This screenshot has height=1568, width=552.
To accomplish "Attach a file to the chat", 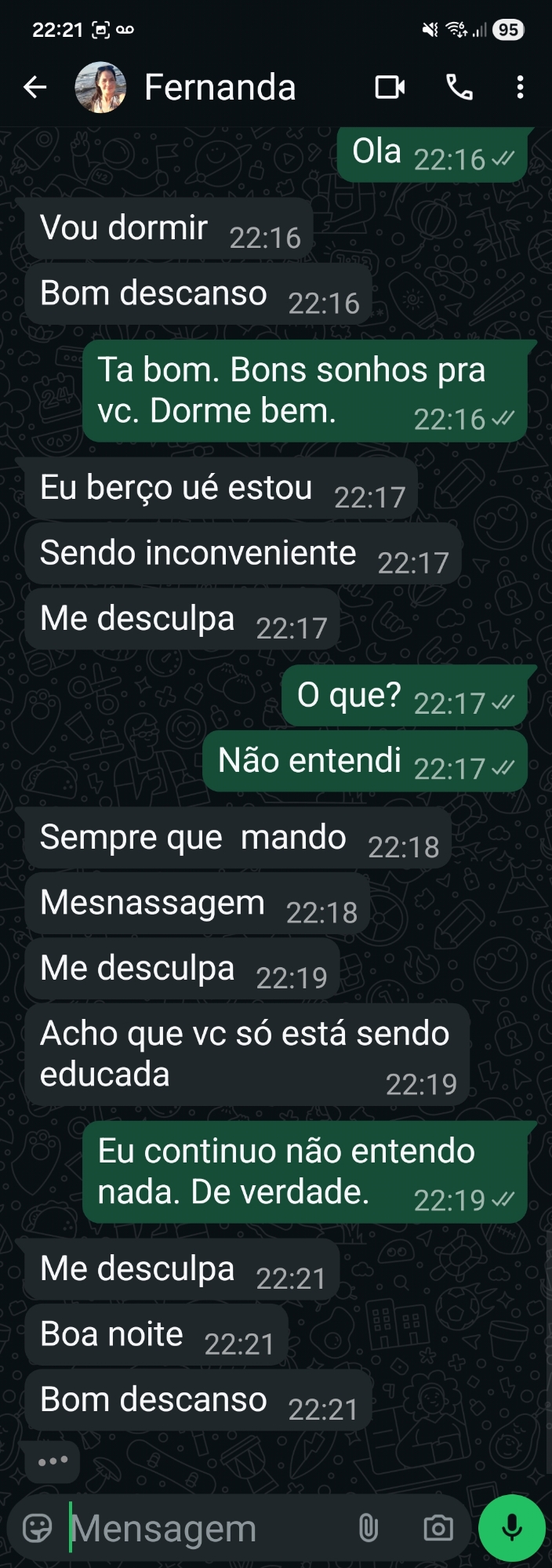I will [x=368, y=1528].
